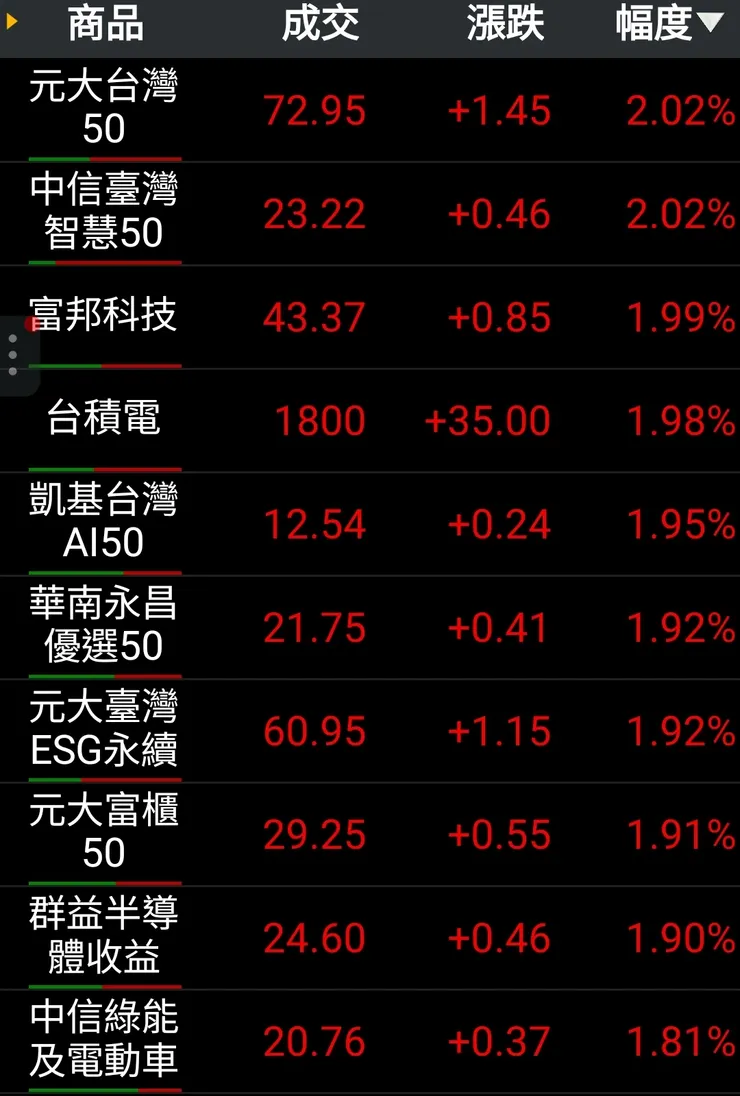Tap the 1800 price of 台積電
This screenshot has width=740, height=1096.
point(320,420)
